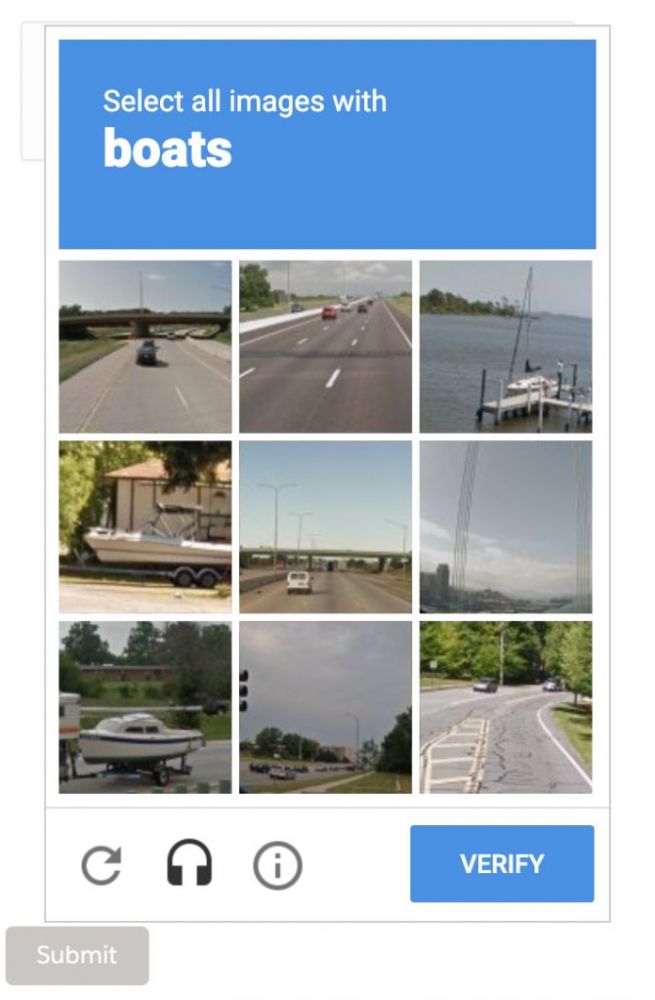Select the white boat on trailer near trees

click(145, 706)
